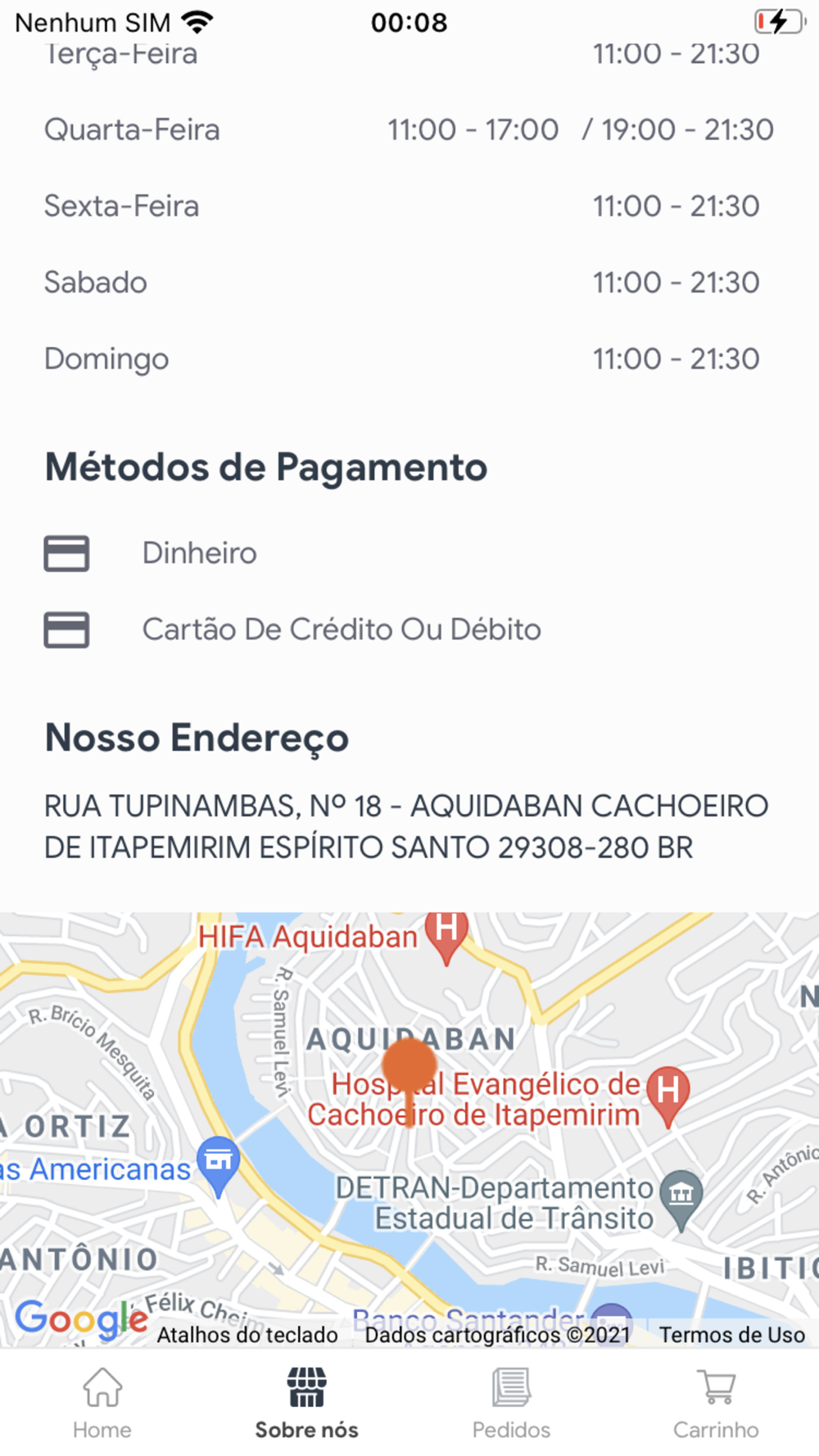
Task: Switch to the Home tab
Action: [102, 1404]
